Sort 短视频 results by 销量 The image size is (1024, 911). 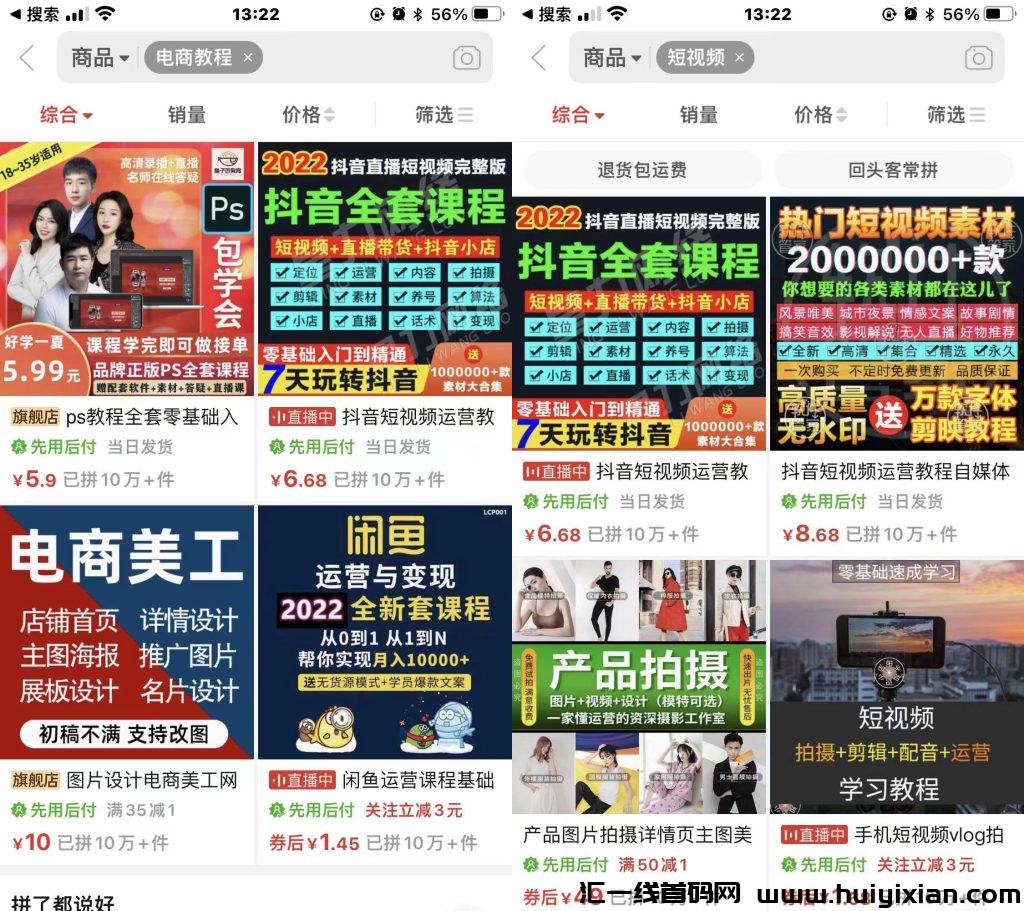coord(698,115)
